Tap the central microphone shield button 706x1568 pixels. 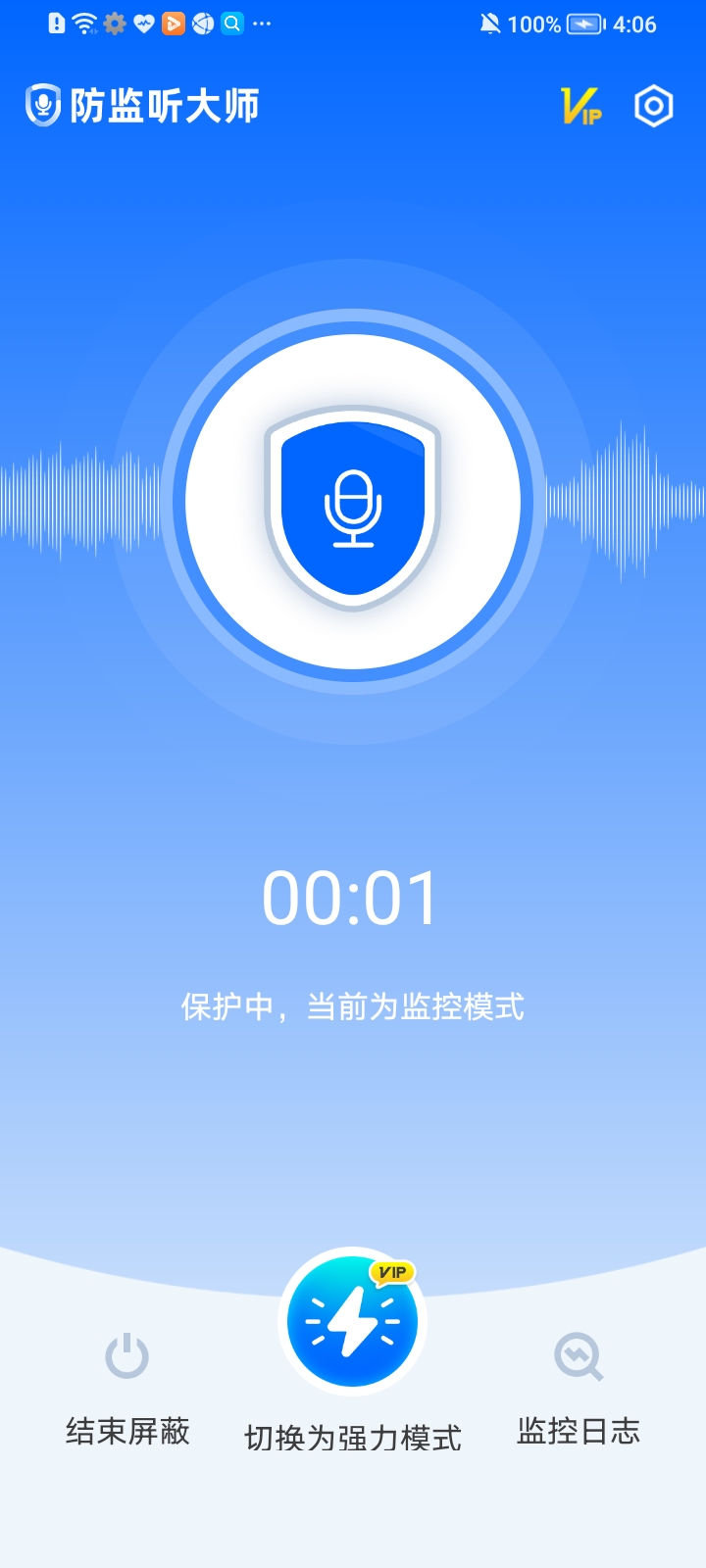point(353,503)
